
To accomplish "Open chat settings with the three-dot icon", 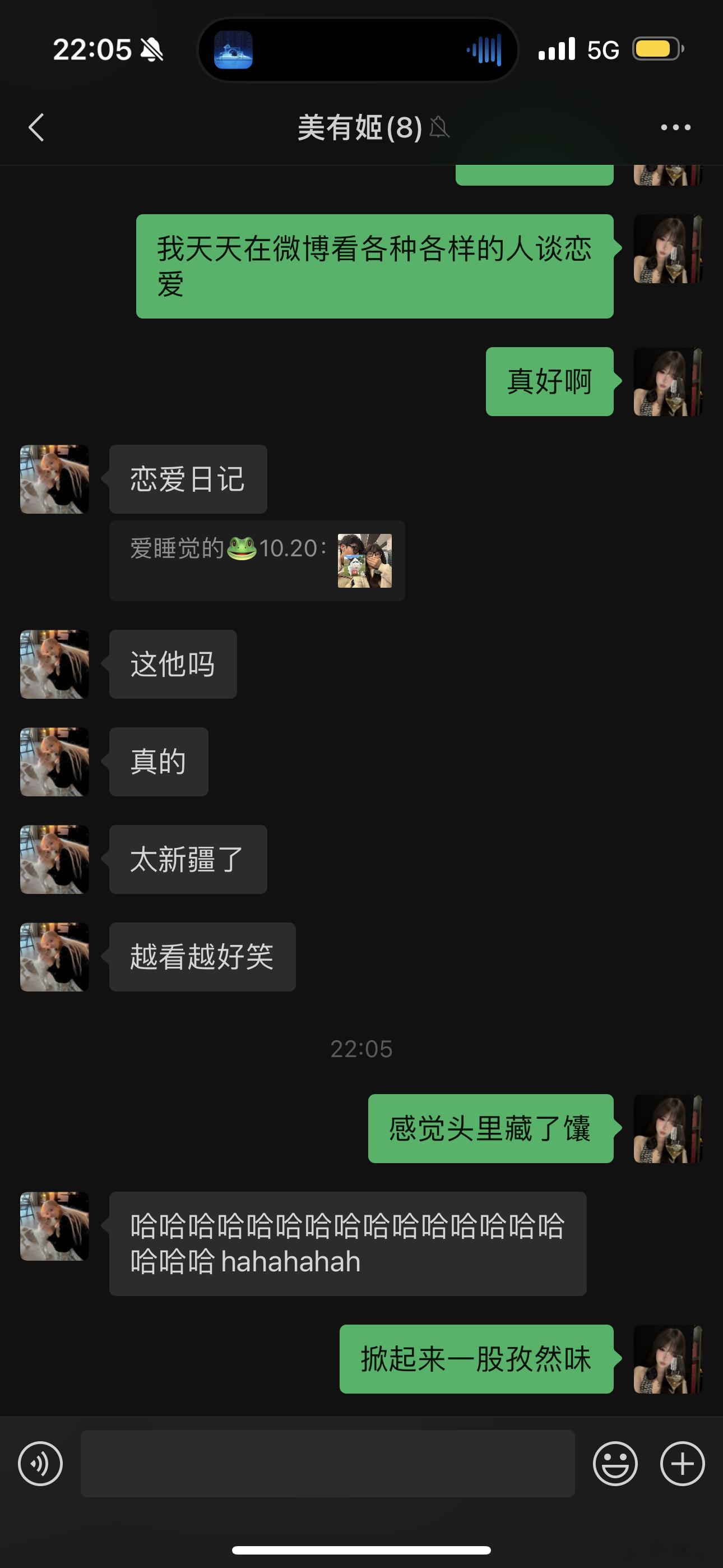I will (674, 127).
